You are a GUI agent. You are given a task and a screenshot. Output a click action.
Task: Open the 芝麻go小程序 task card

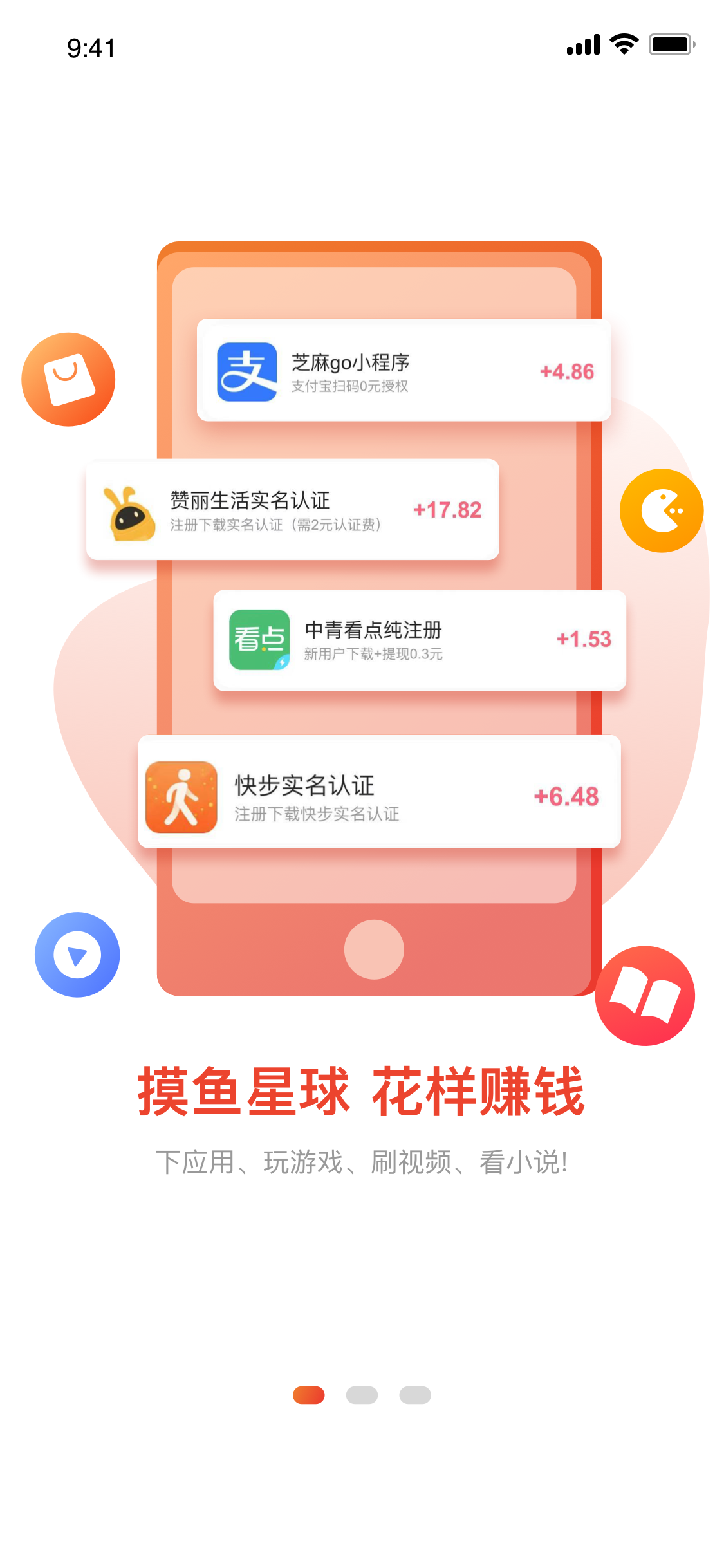tap(404, 372)
